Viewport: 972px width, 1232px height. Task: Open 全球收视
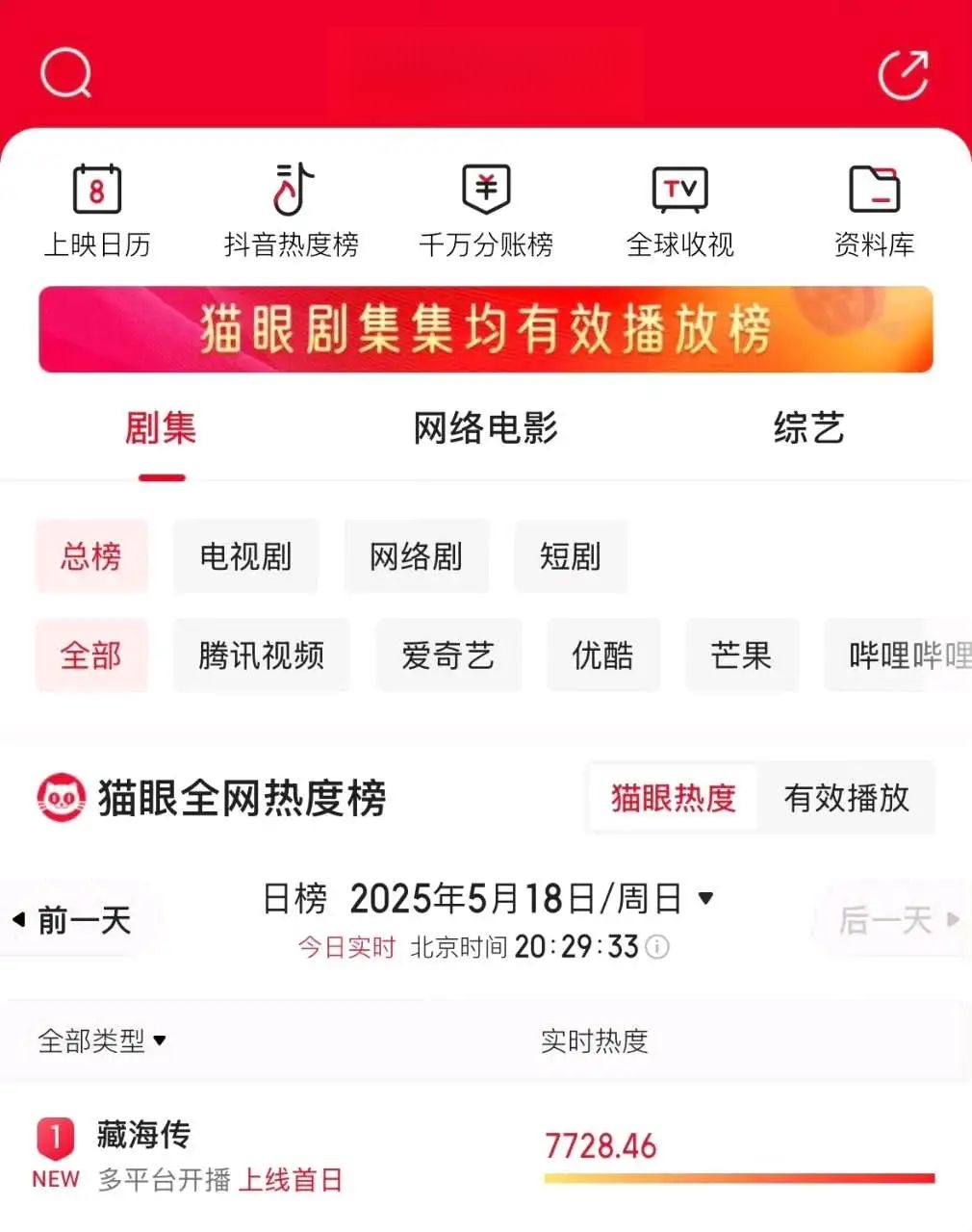[680, 211]
